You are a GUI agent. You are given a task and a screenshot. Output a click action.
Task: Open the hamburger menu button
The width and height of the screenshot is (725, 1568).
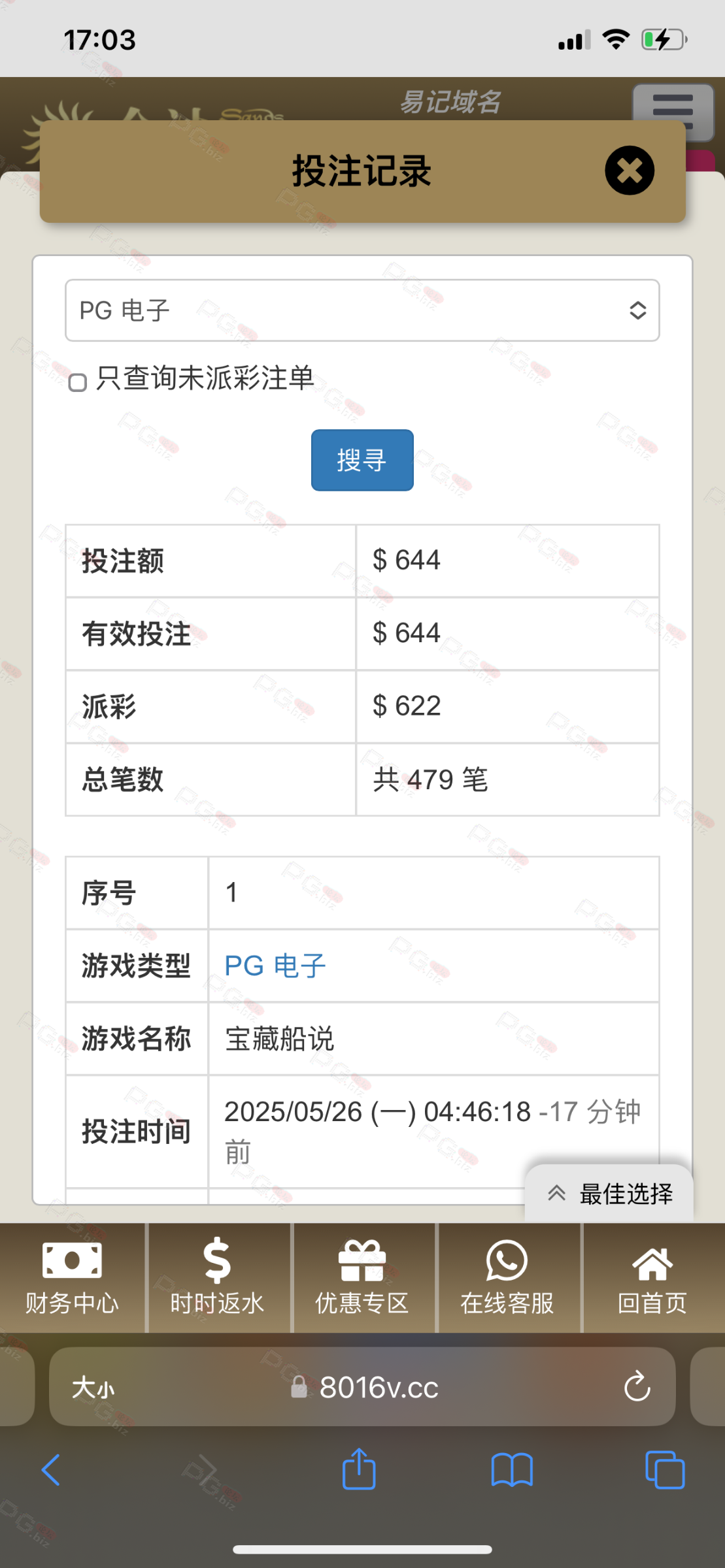[673, 112]
